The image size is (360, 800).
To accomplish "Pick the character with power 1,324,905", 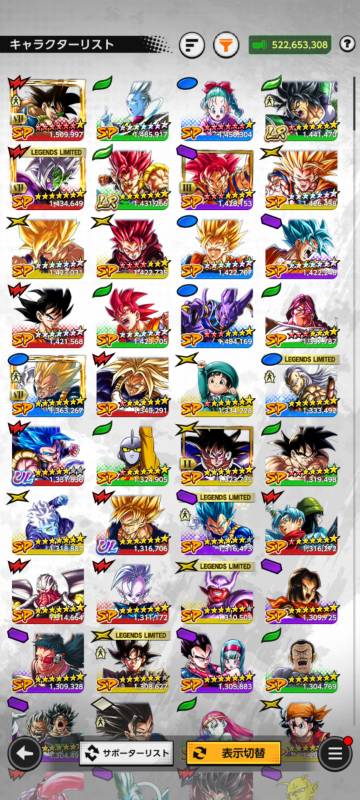I will [x=133, y=456].
